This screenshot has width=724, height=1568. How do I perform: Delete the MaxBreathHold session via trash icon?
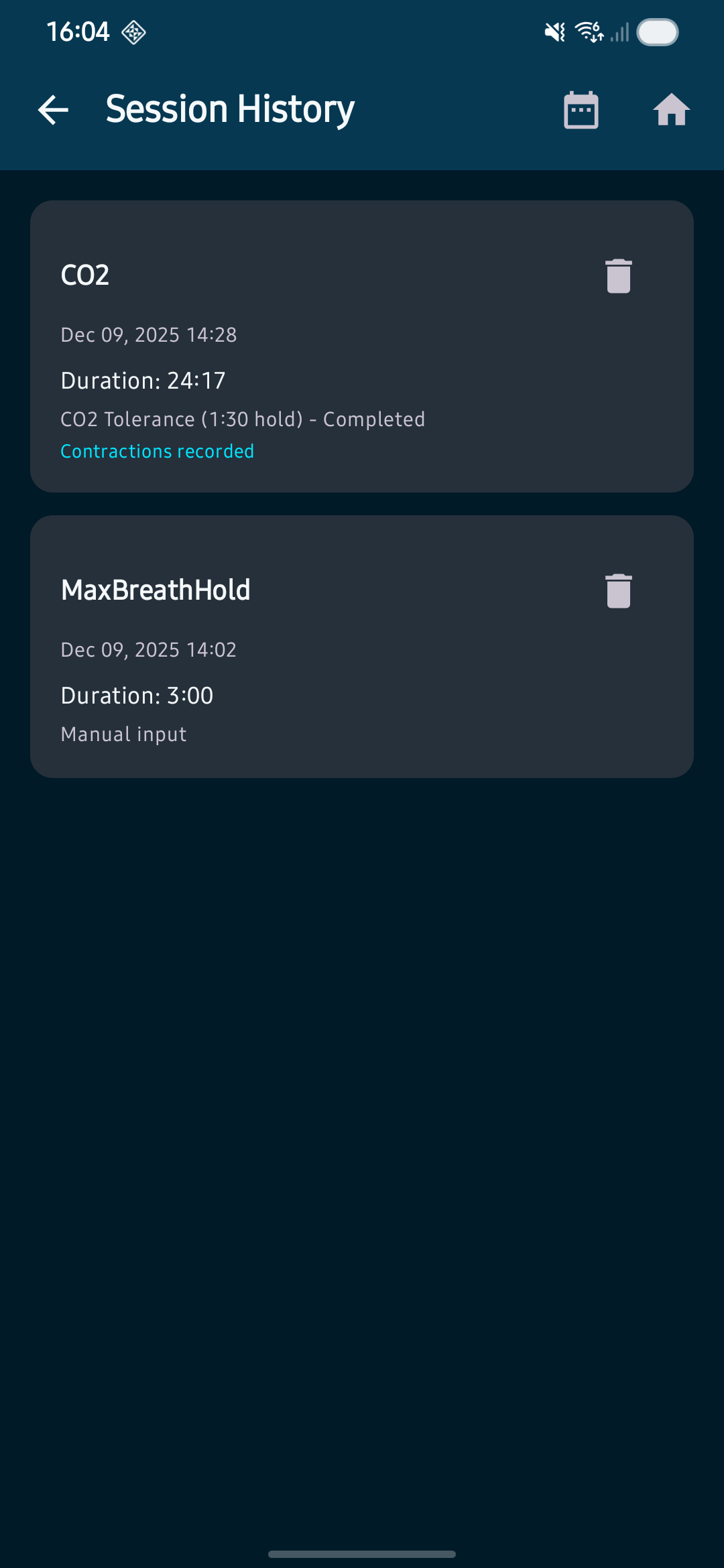click(x=617, y=590)
